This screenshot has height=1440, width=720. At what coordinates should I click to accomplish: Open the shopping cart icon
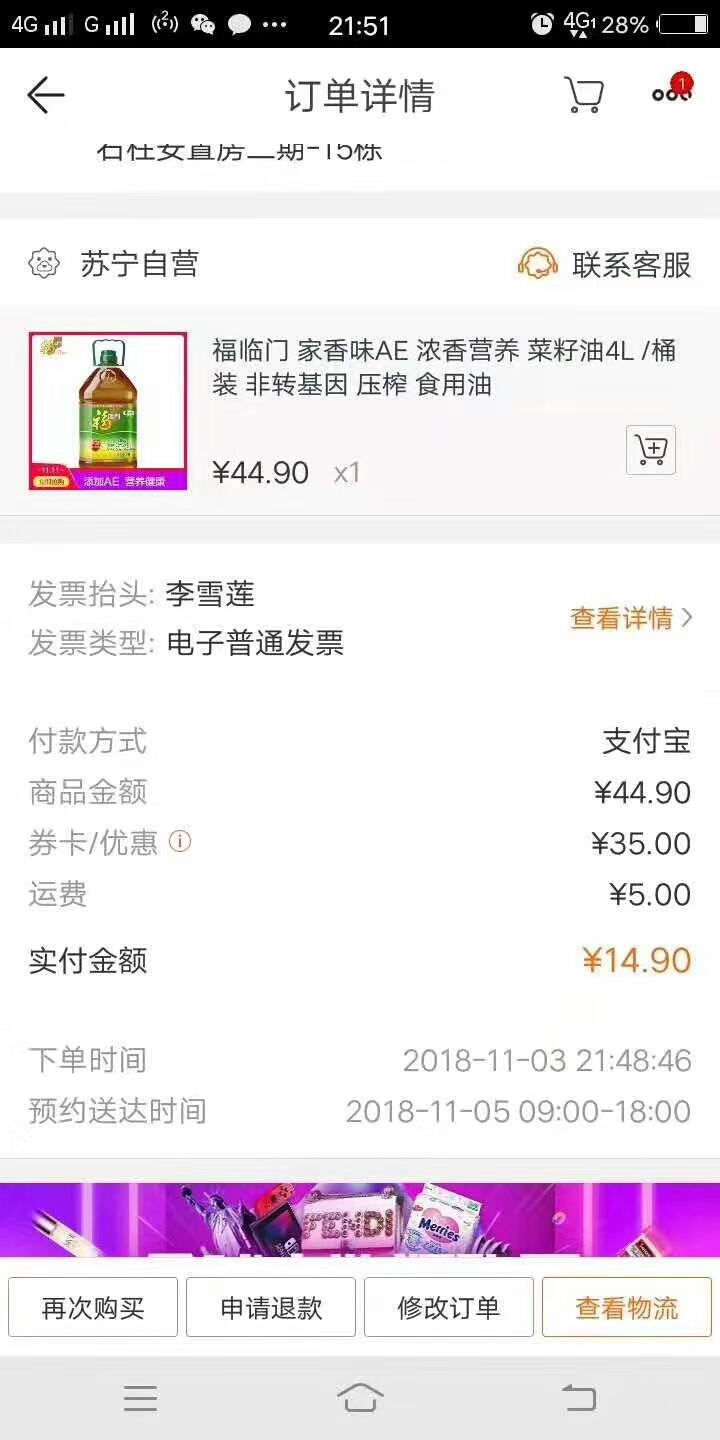click(x=583, y=95)
